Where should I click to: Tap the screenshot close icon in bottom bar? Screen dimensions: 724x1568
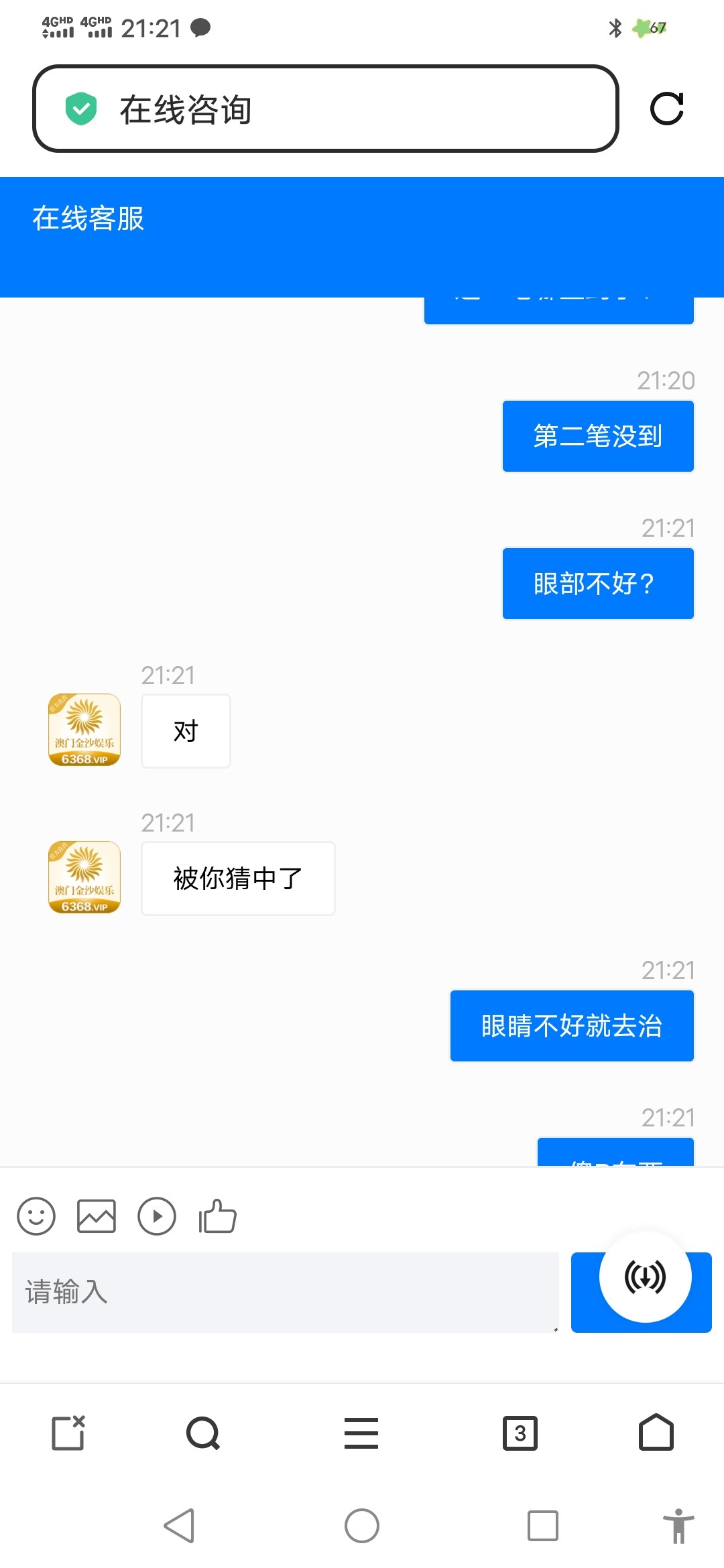[72, 1434]
